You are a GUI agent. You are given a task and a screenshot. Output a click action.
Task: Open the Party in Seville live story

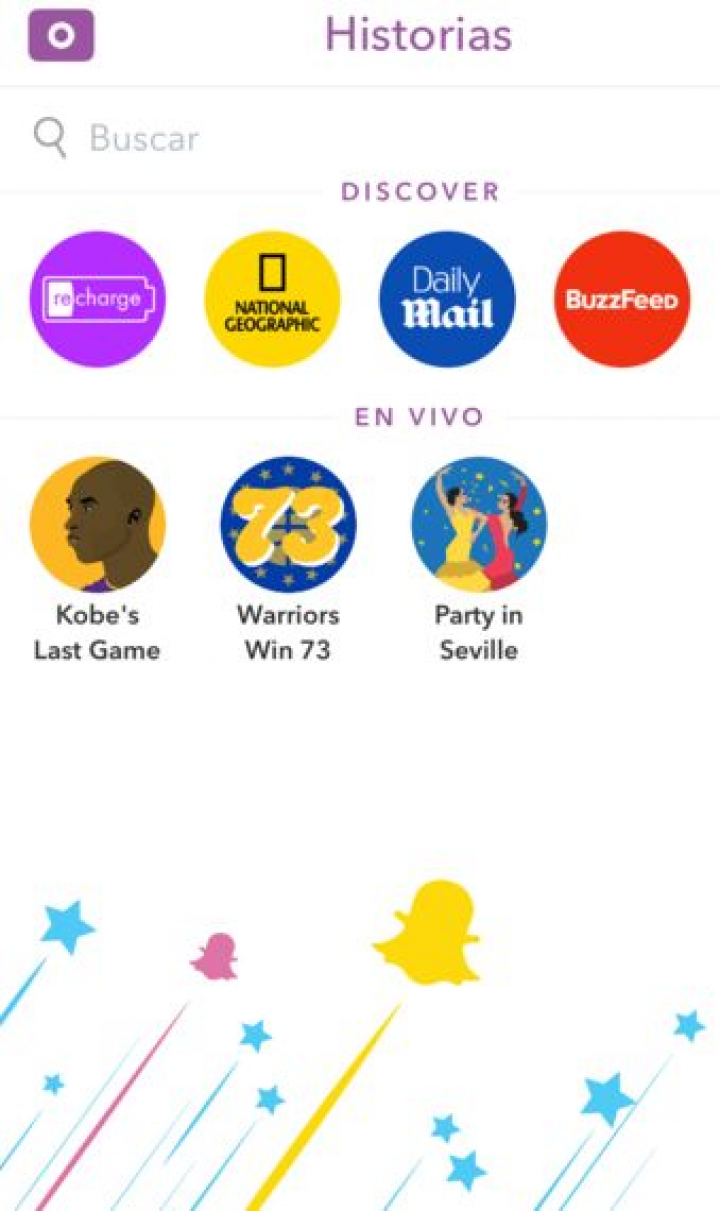pyautogui.click(x=478, y=525)
